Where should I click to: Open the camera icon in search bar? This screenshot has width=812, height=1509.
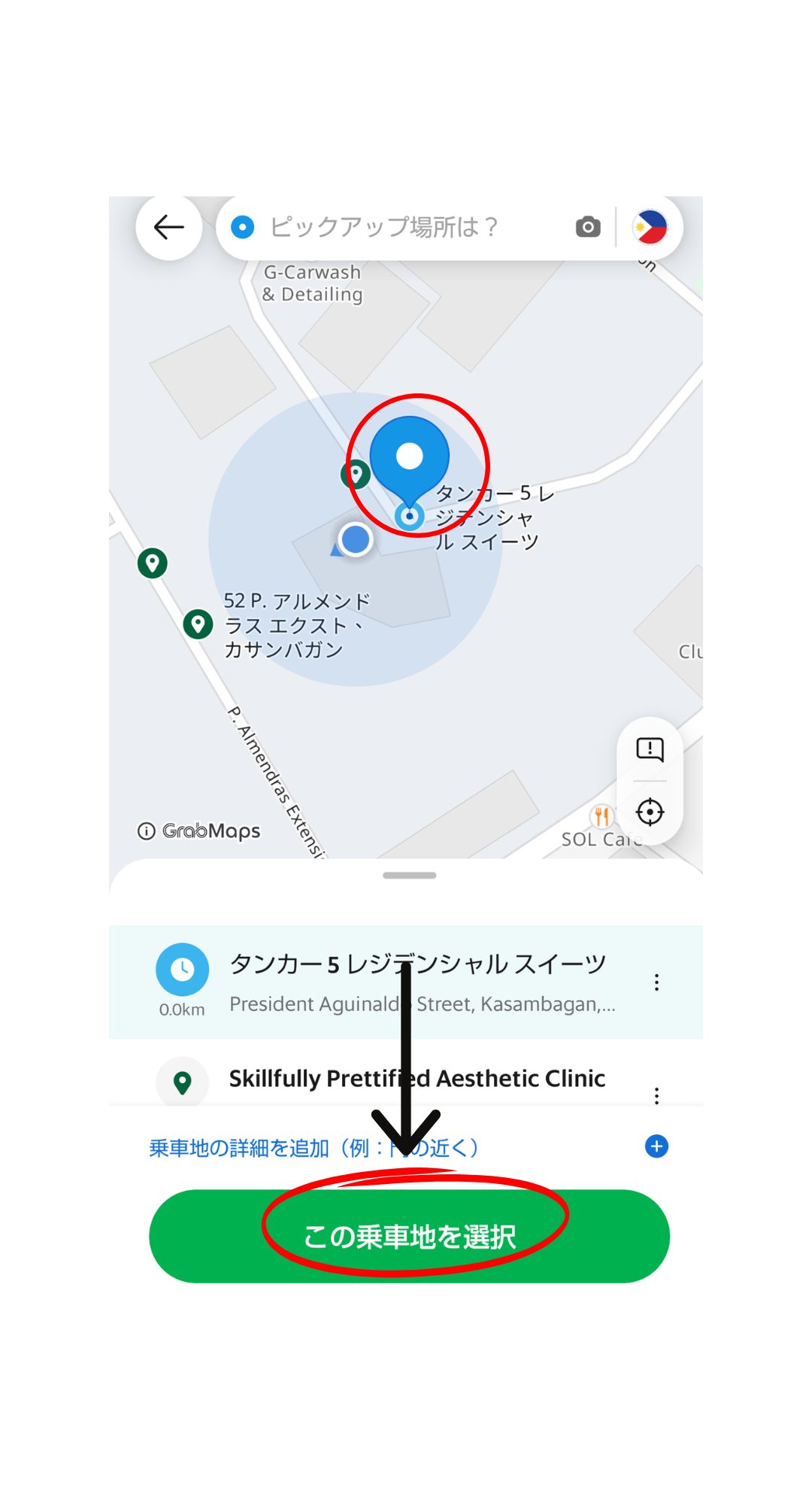pos(588,227)
